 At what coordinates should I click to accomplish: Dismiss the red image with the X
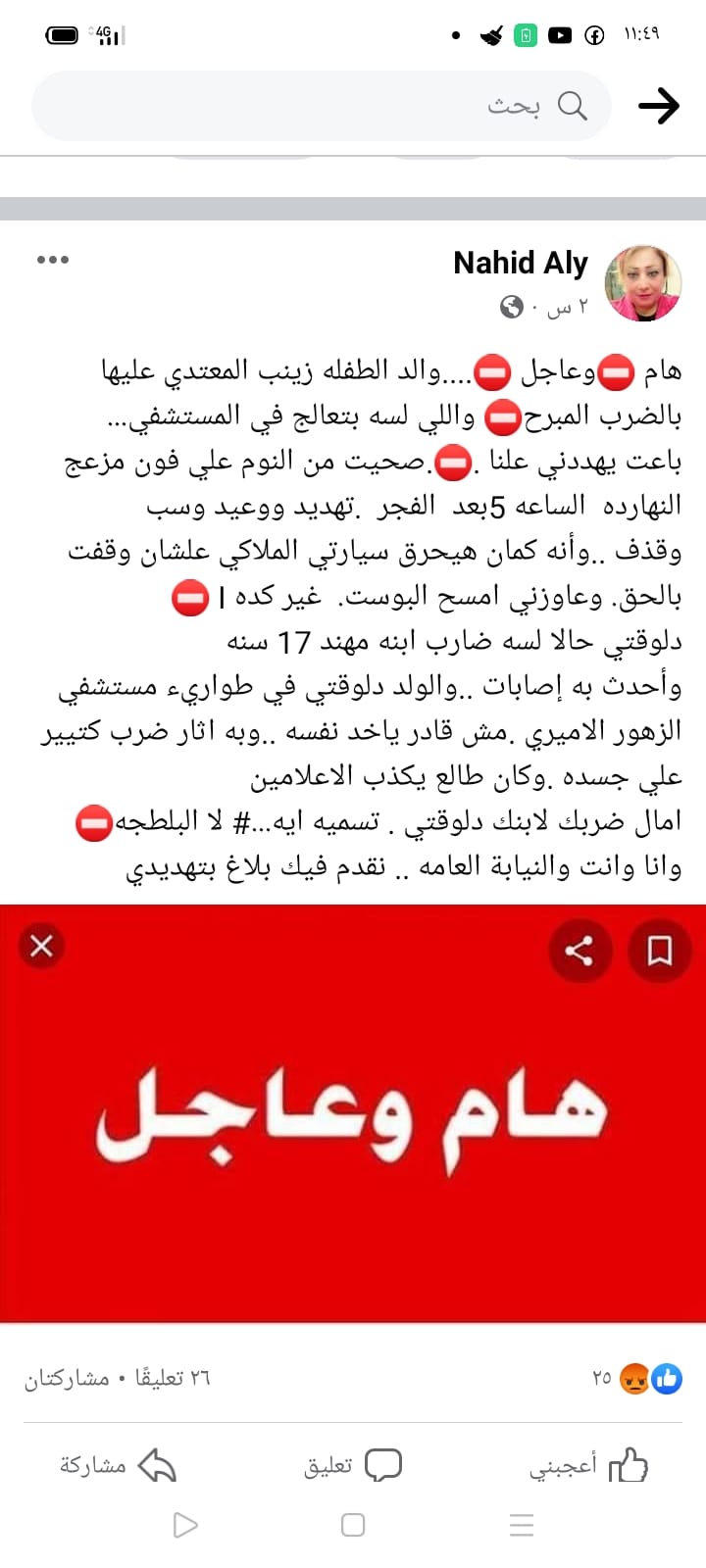click(x=41, y=946)
